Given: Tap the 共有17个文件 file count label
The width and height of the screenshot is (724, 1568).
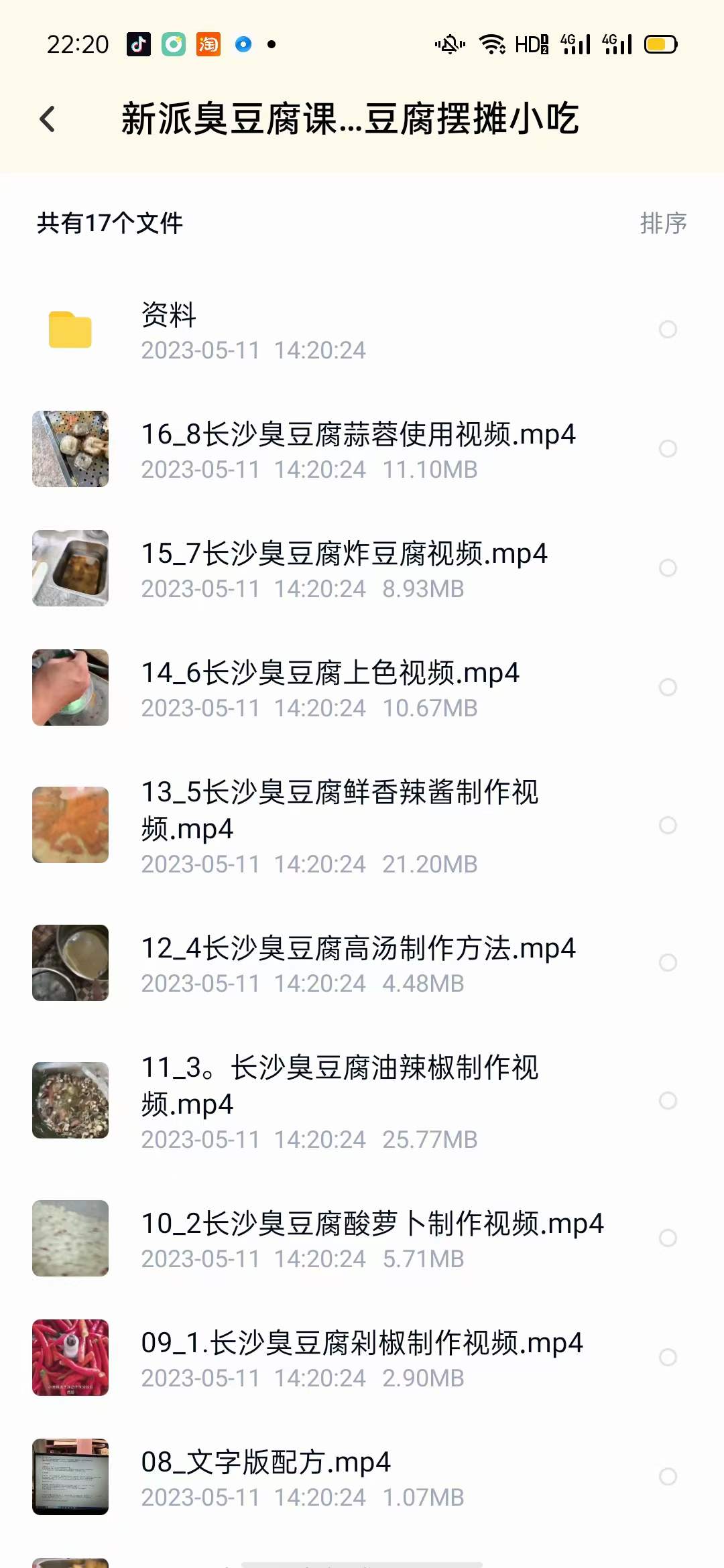Looking at the screenshot, I should click(x=109, y=224).
